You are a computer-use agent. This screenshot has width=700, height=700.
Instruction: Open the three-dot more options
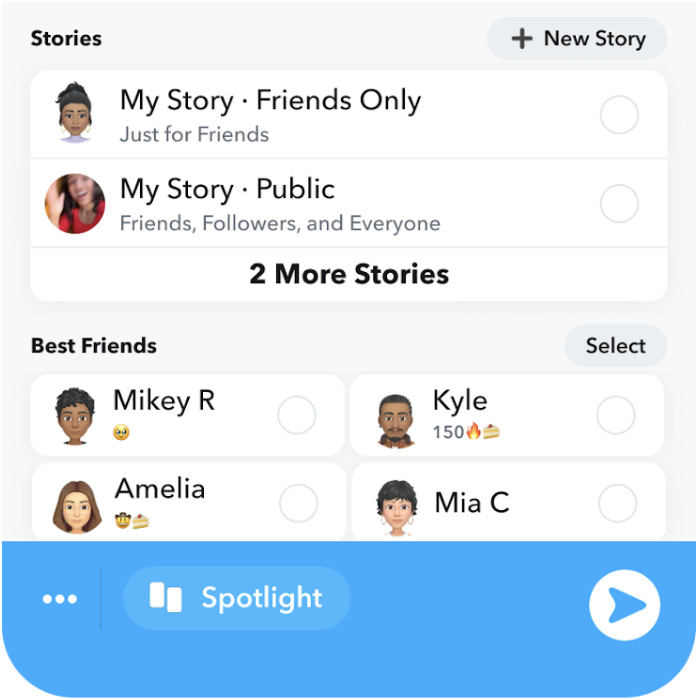(x=60, y=599)
